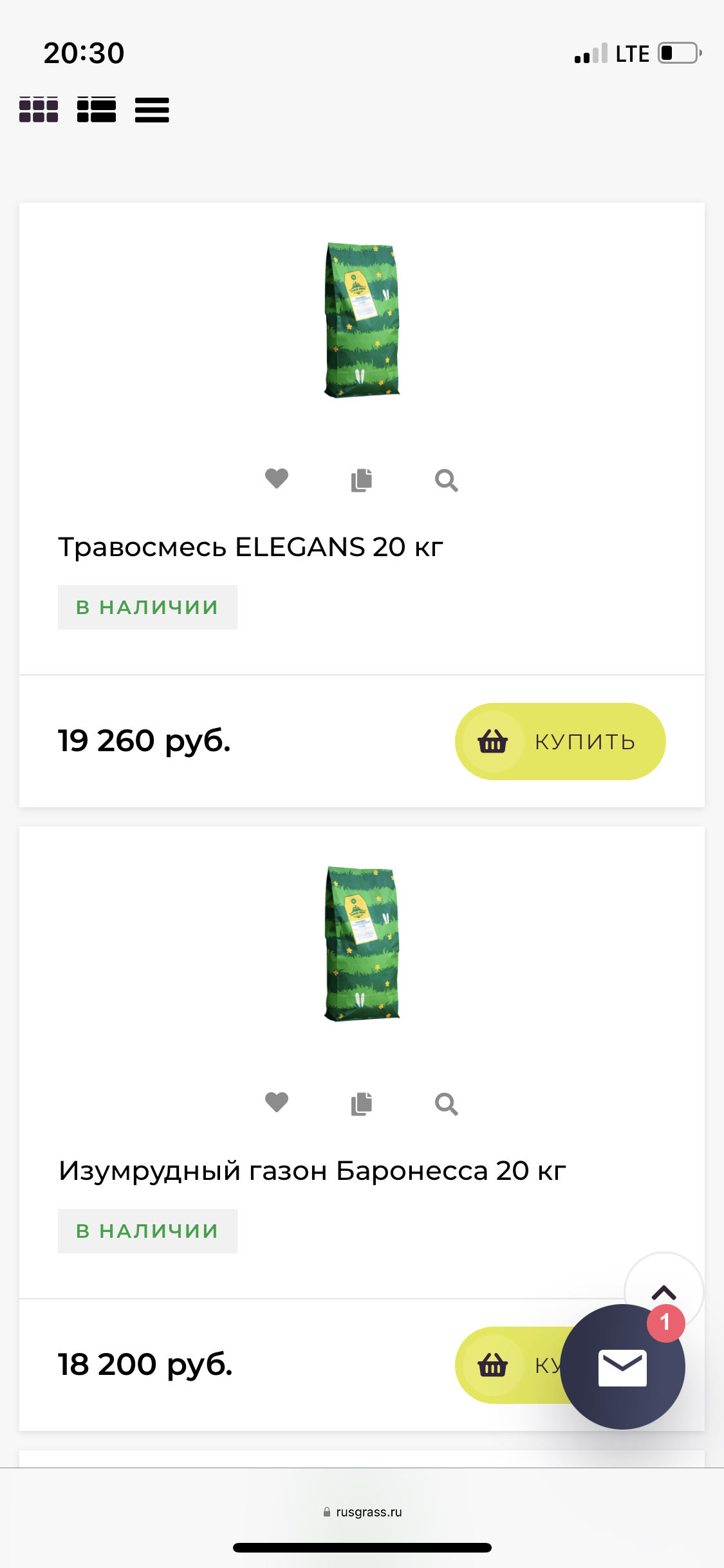
Task: Open the rusgrass.ru address bar
Action: pyautogui.click(x=362, y=1512)
